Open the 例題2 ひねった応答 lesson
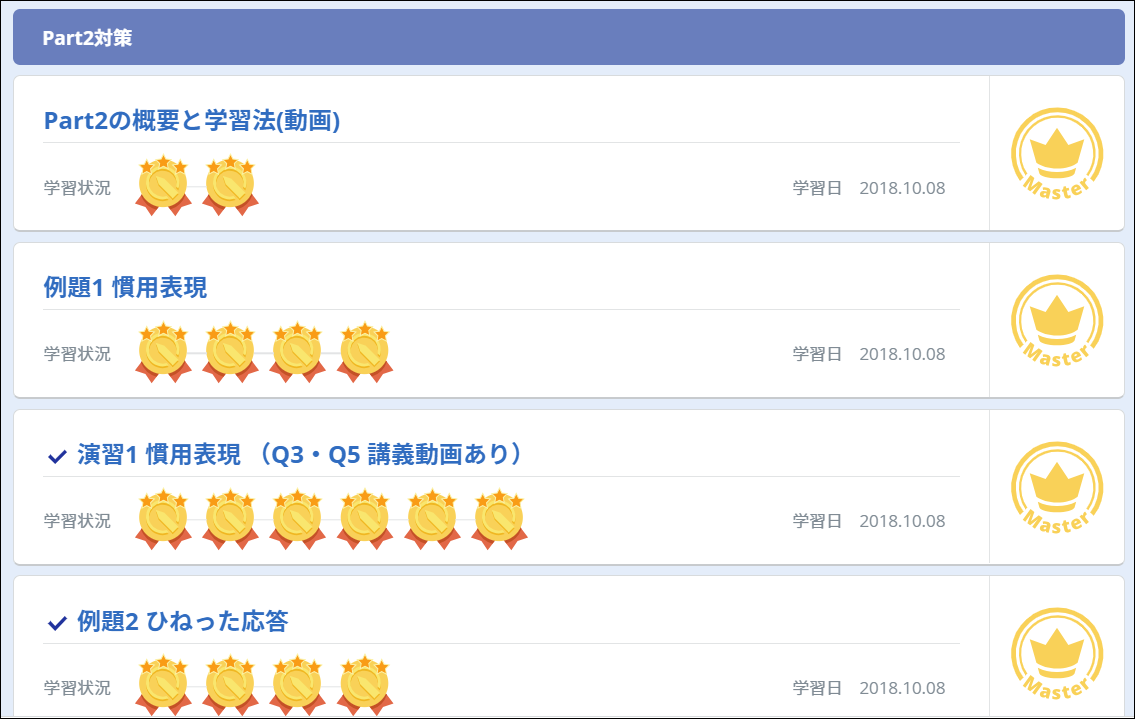The height and width of the screenshot is (719, 1135). [x=182, y=622]
